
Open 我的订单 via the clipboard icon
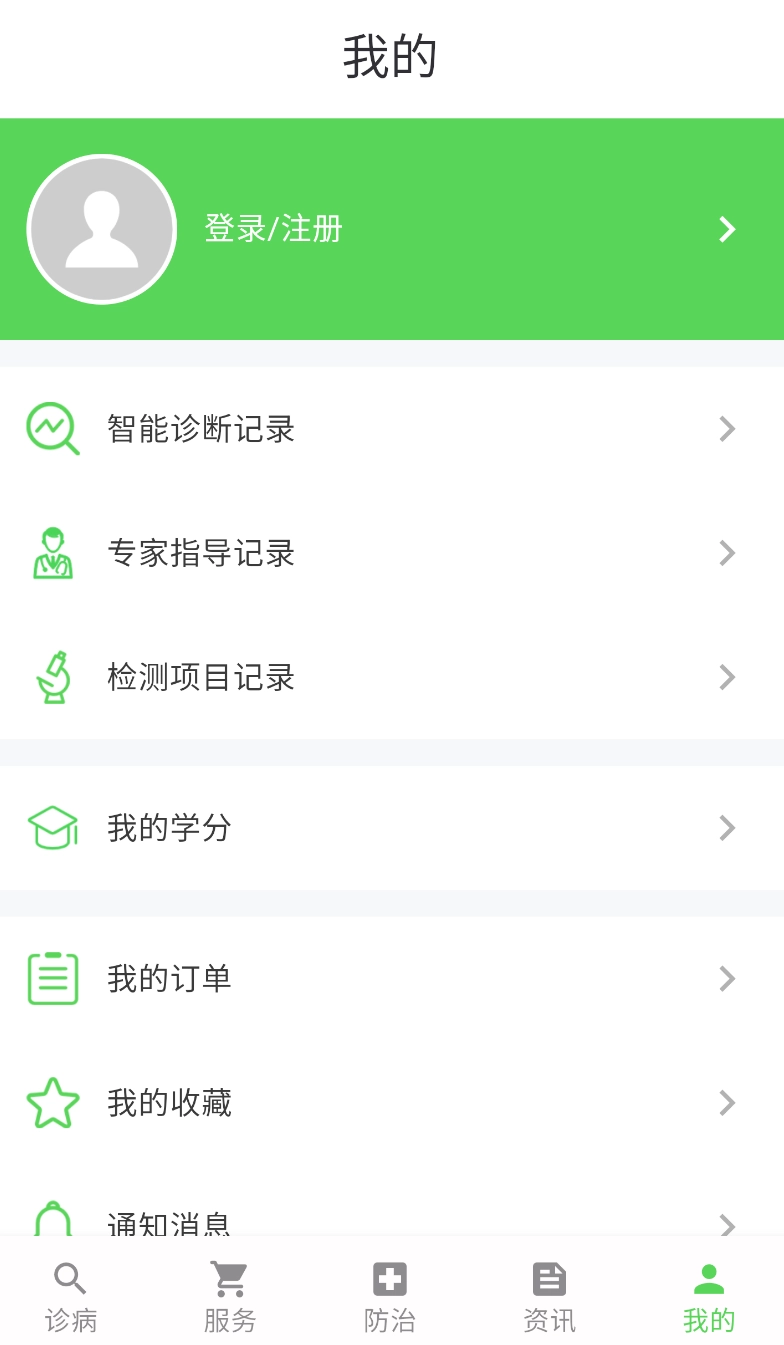pos(52,978)
